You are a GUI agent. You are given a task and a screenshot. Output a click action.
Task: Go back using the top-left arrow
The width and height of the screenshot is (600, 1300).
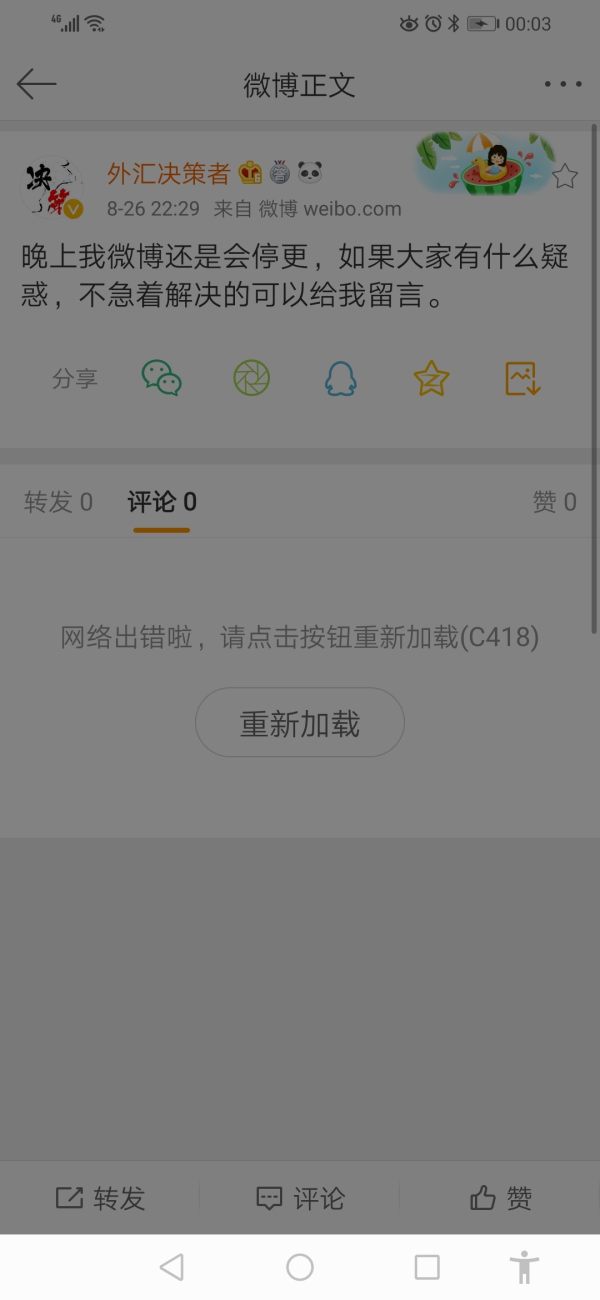37,84
